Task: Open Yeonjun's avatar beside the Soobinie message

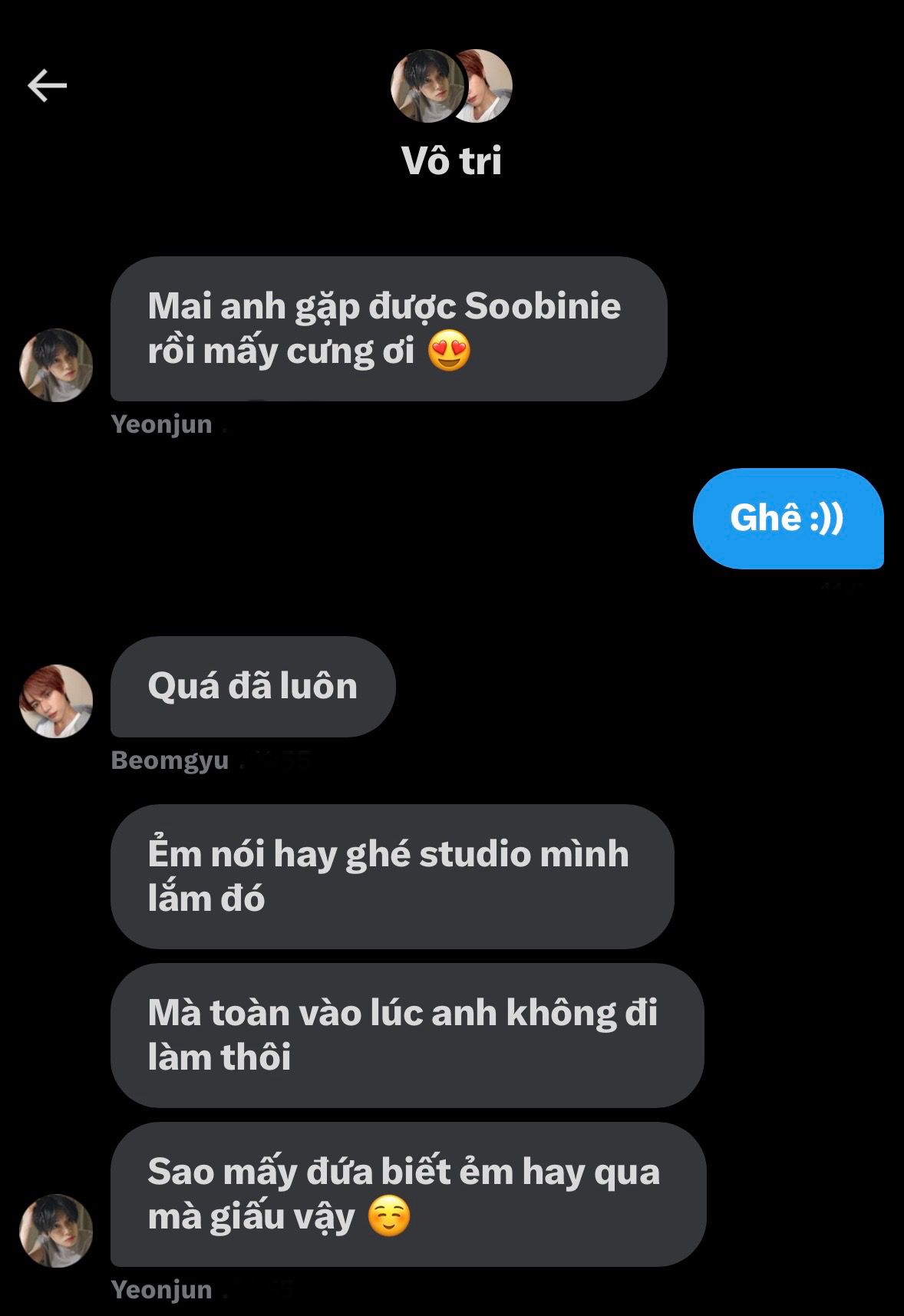Action: 56,365
